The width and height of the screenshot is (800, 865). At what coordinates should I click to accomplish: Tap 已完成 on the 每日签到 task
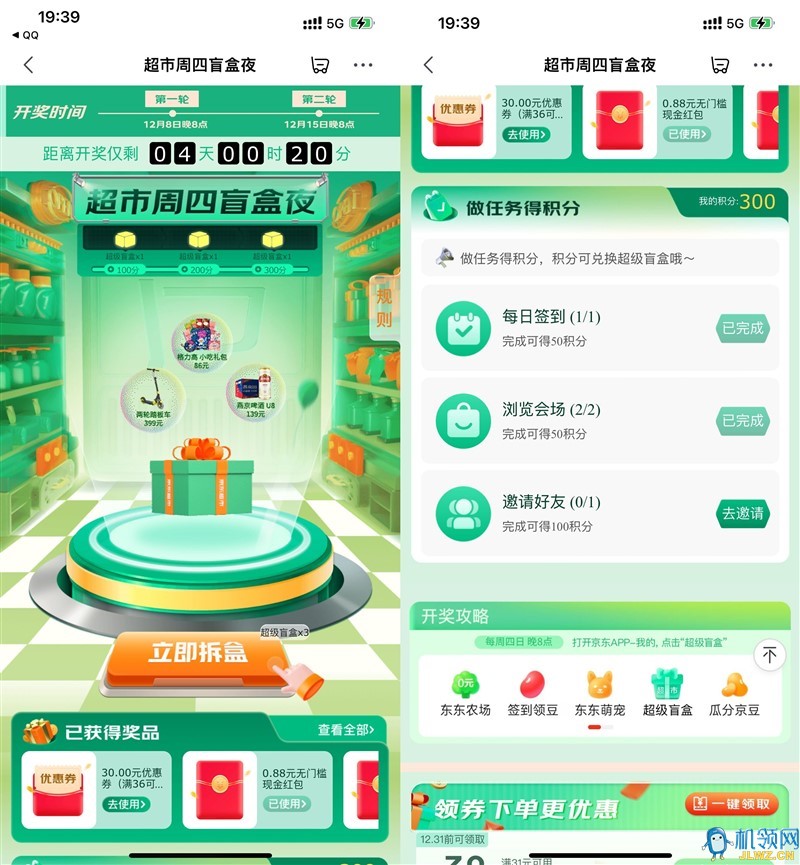coord(742,328)
